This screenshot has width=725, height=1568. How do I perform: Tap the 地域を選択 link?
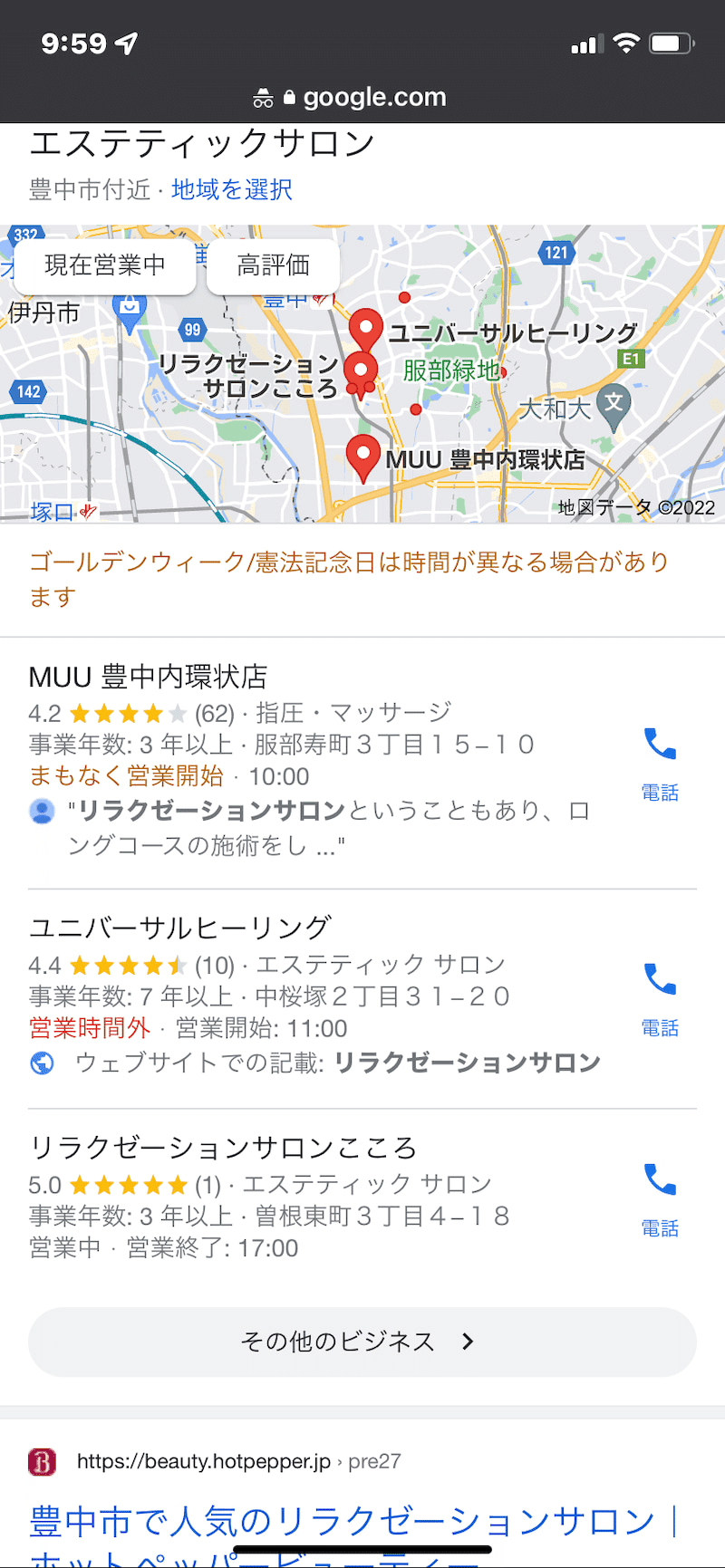[x=232, y=189]
